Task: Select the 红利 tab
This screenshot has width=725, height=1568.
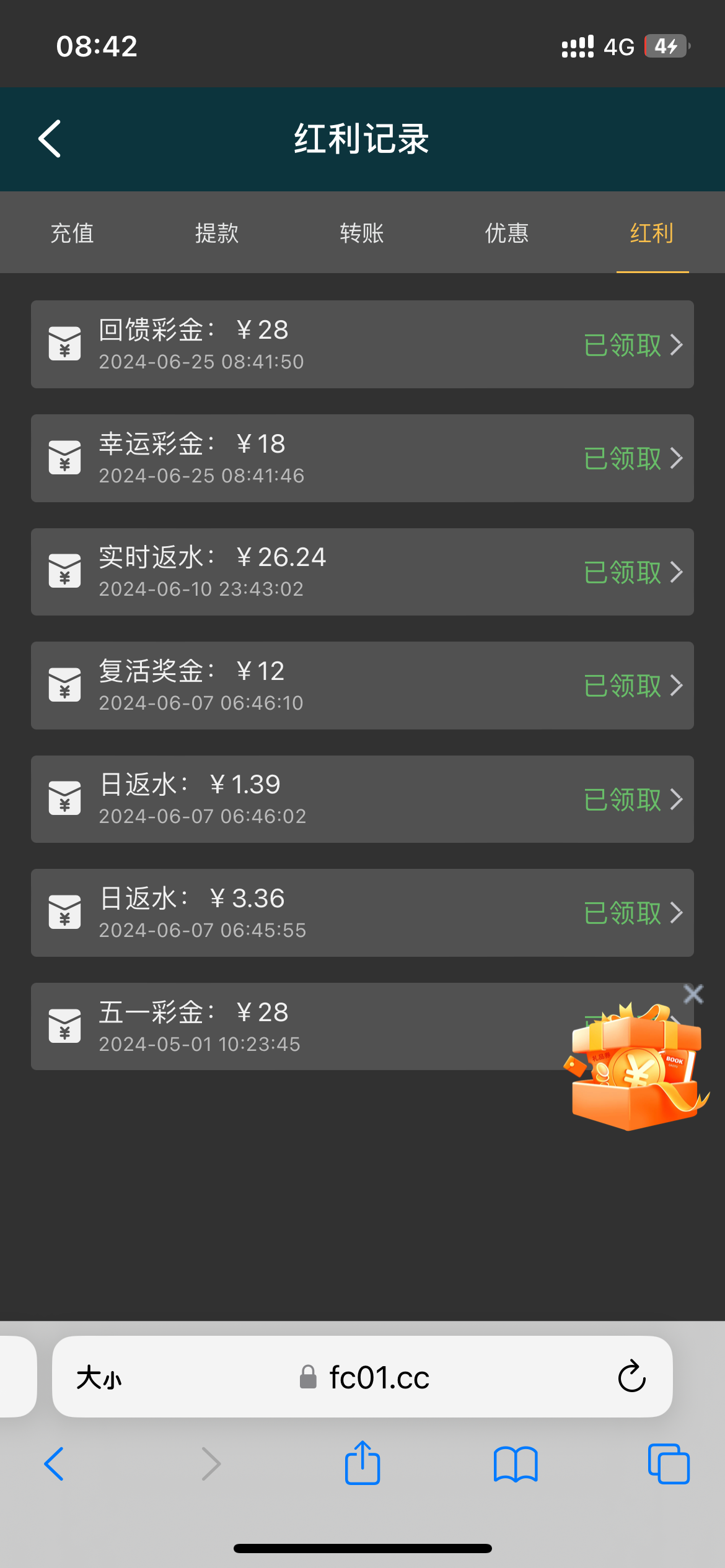Action: pyautogui.click(x=652, y=233)
